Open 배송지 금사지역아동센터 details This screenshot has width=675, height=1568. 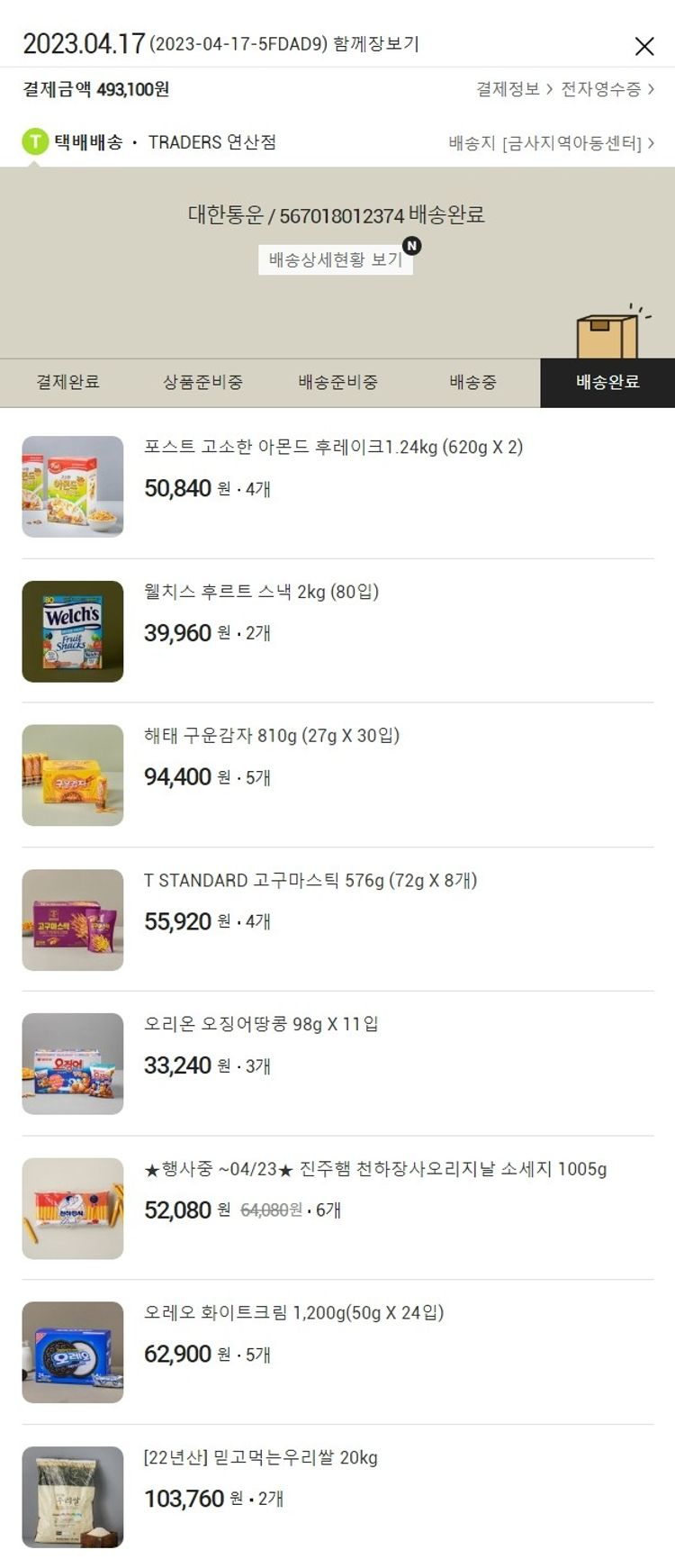tap(551, 143)
